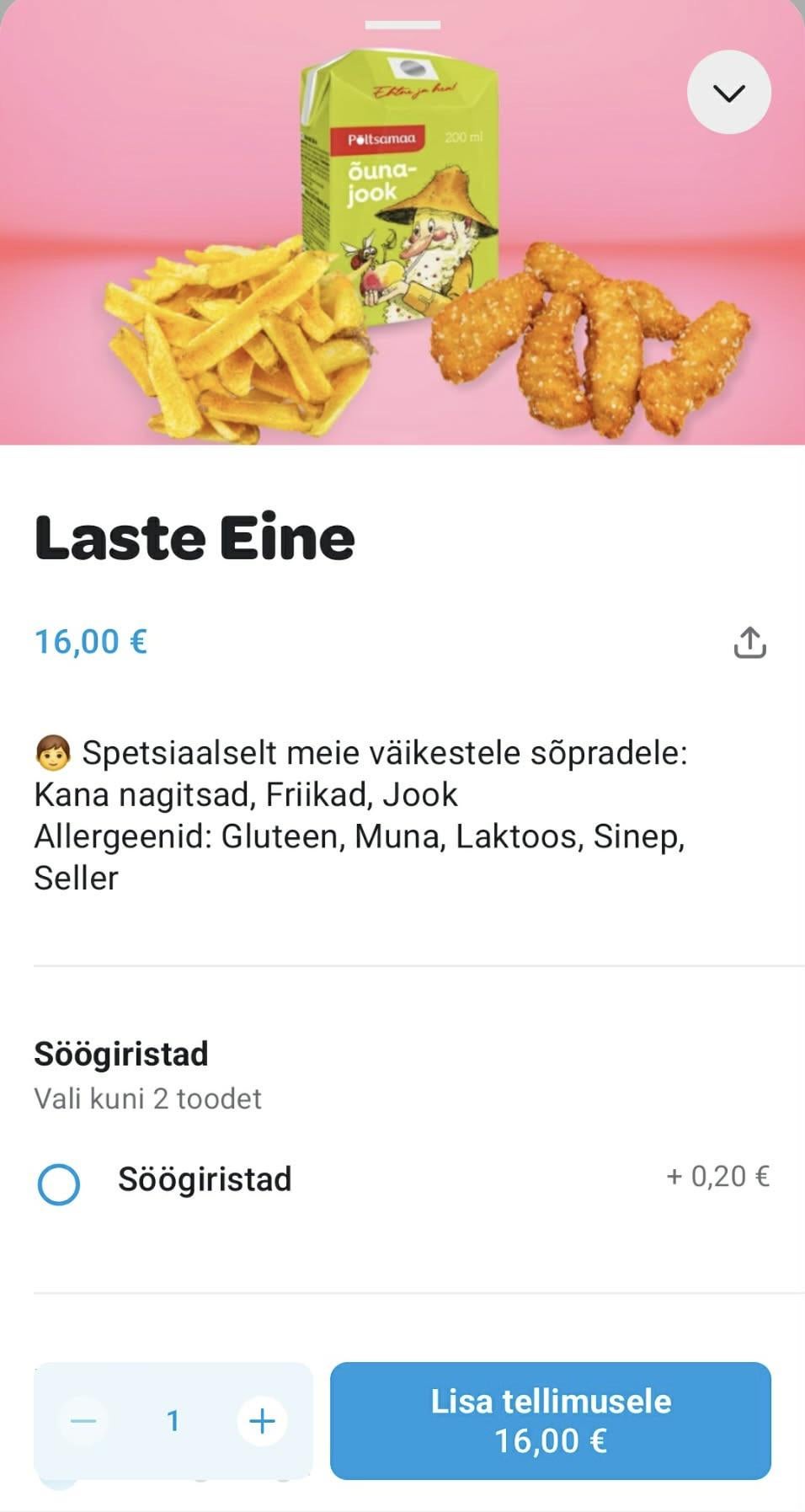The image size is (805, 1512).
Task: Share the Laste Eine item
Action: (x=749, y=643)
